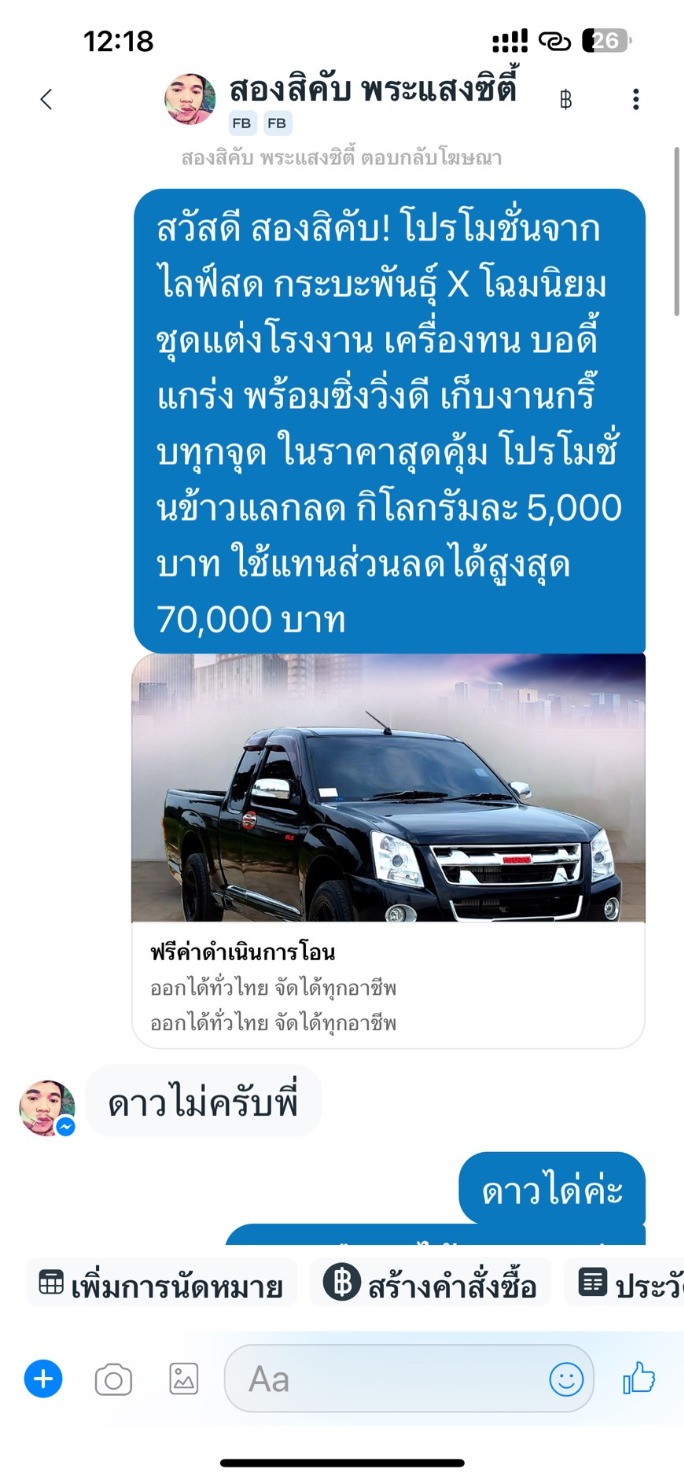
Task: Open สองสิคับ พระแสงซิตี้ profile from header
Action: click(373, 89)
